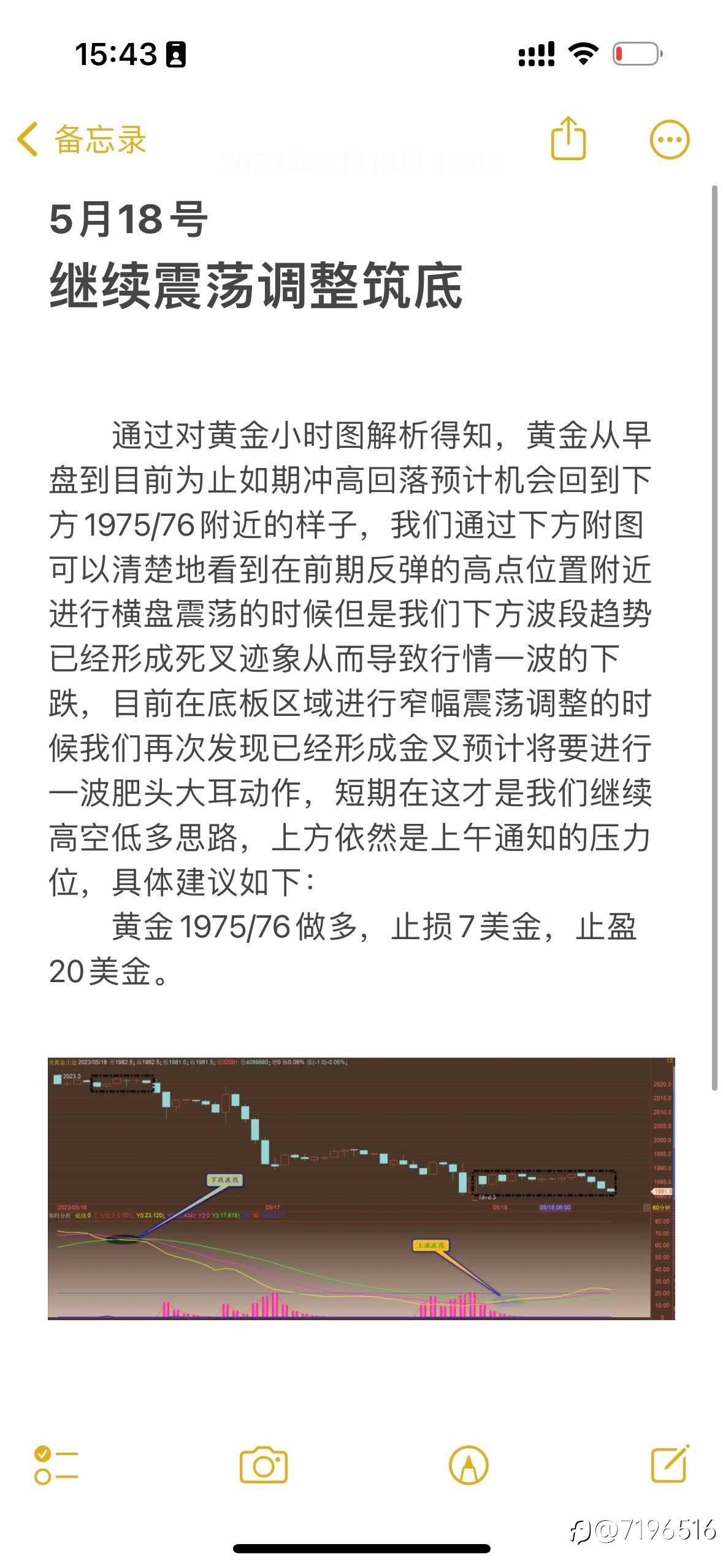The height and width of the screenshot is (1568, 723).
Task: Add a checklist to the note
Action: (x=56, y=1466)
